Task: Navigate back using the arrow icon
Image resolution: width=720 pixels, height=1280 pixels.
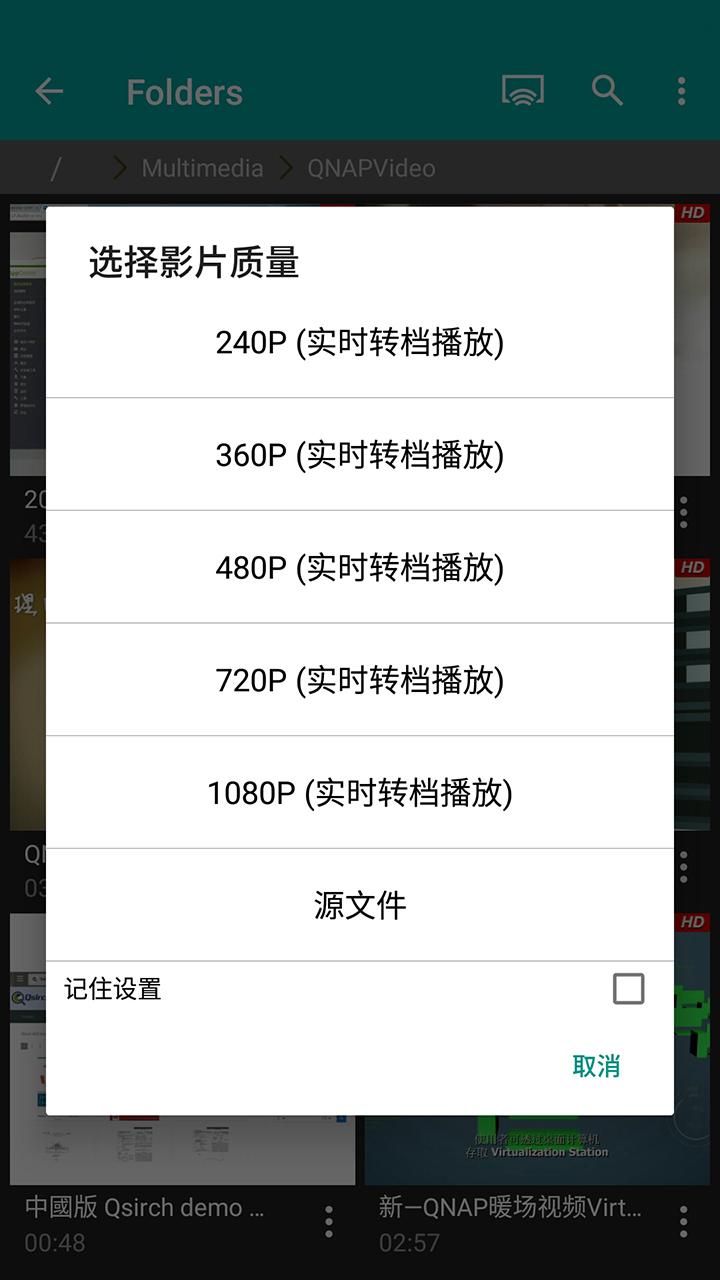Action: [x=49, y=91]
